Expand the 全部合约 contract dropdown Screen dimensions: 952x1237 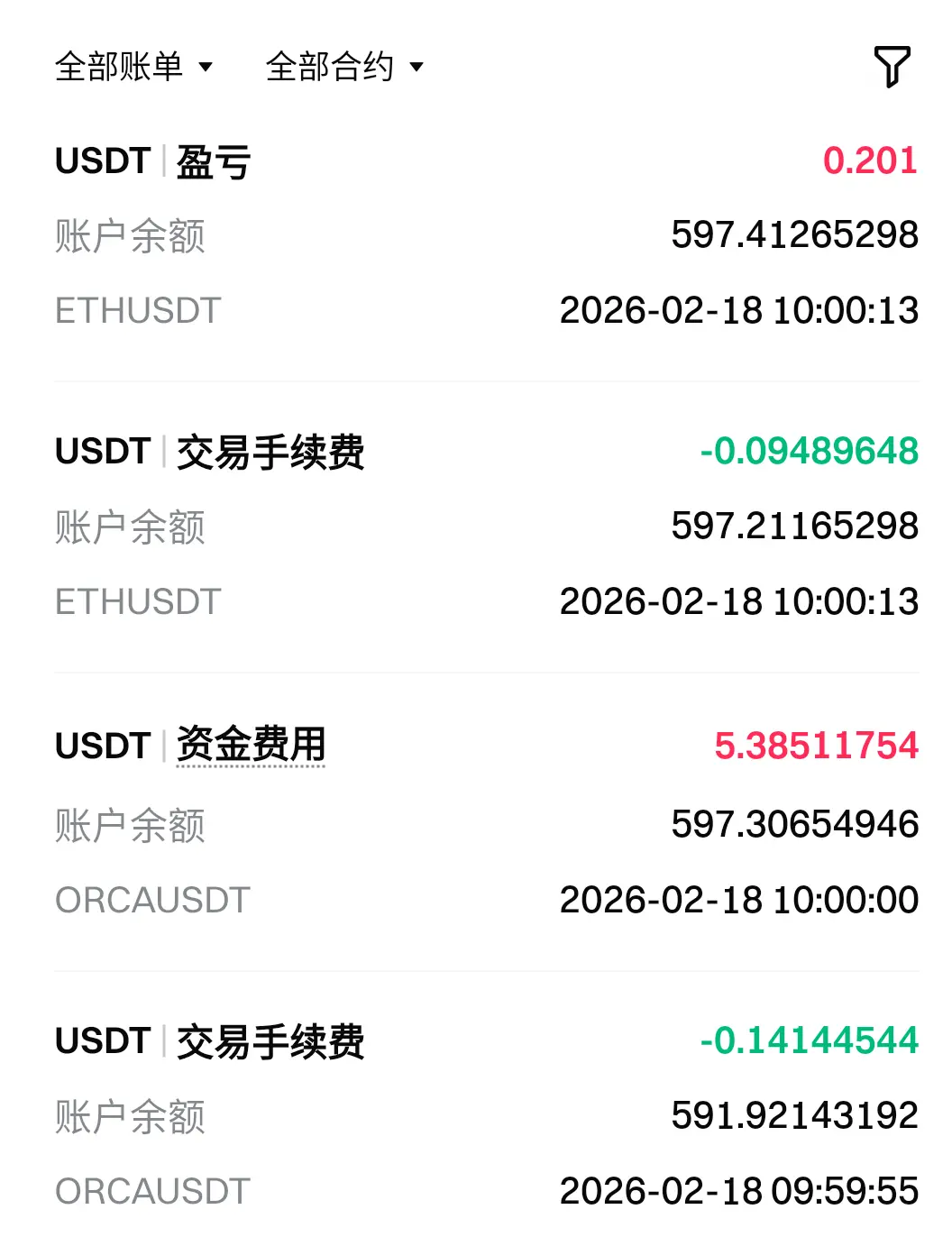(x=343, y=67)
